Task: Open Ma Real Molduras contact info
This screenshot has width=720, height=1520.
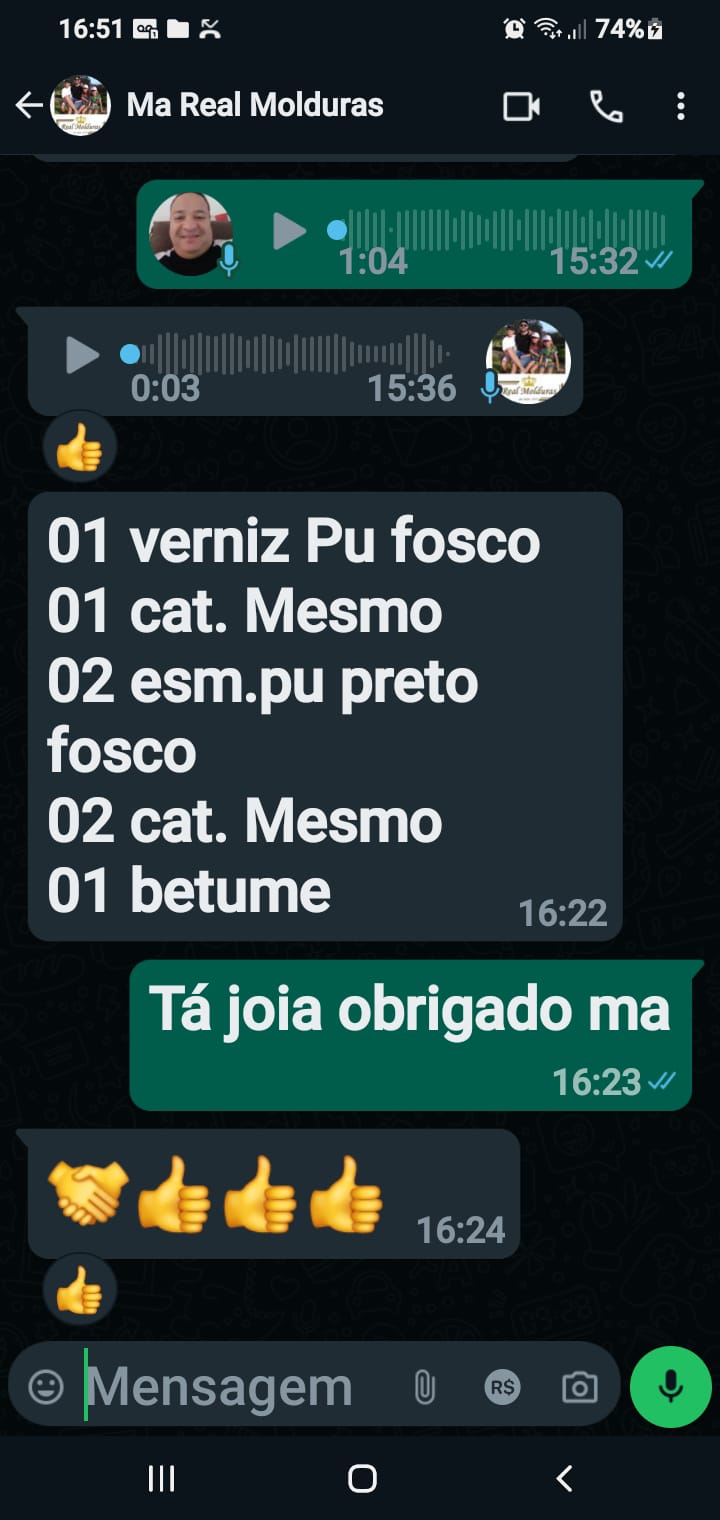Action: coord(254,105)
